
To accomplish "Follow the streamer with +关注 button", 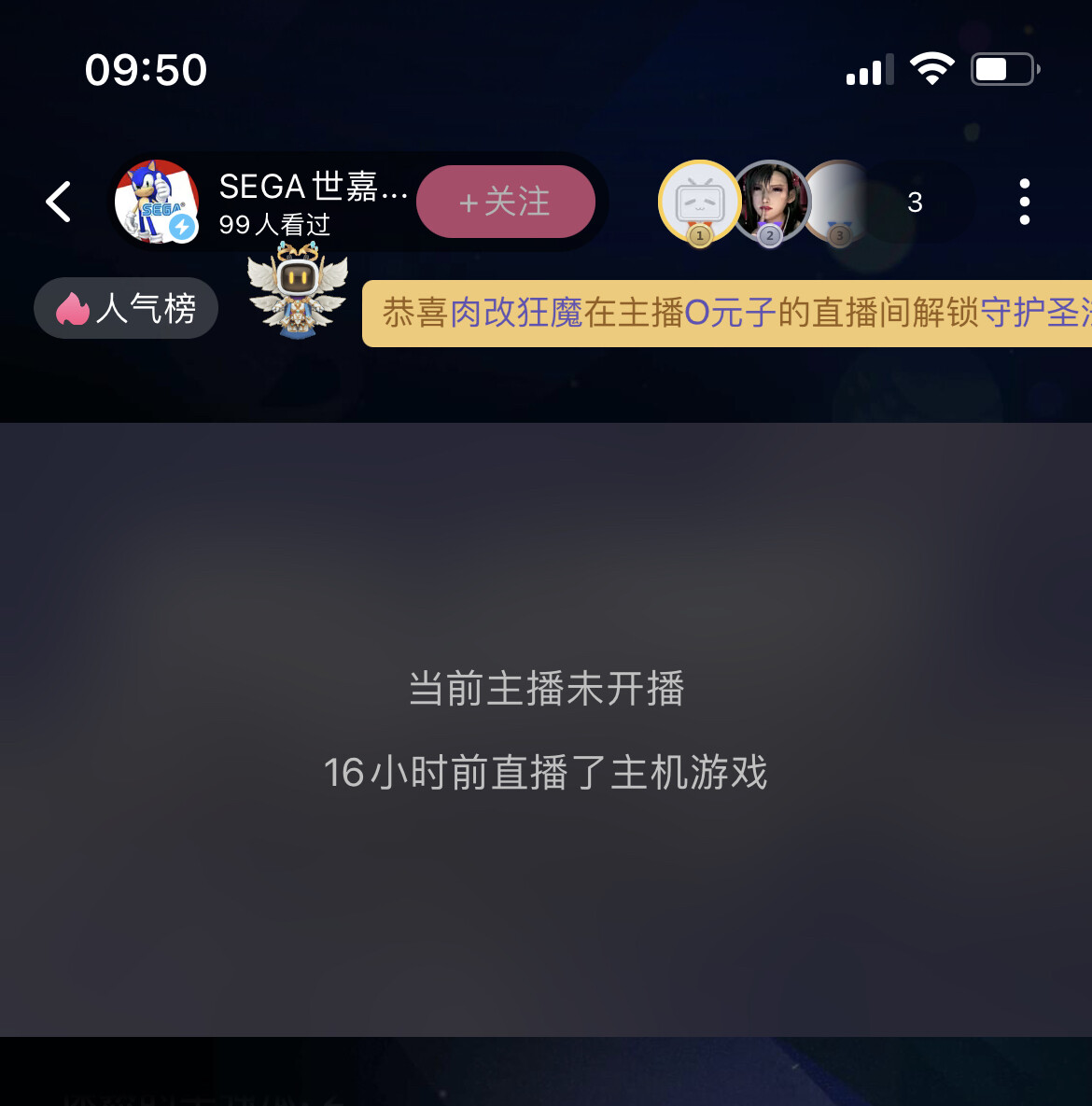I will pyautogui.click(x=505, y=202).
